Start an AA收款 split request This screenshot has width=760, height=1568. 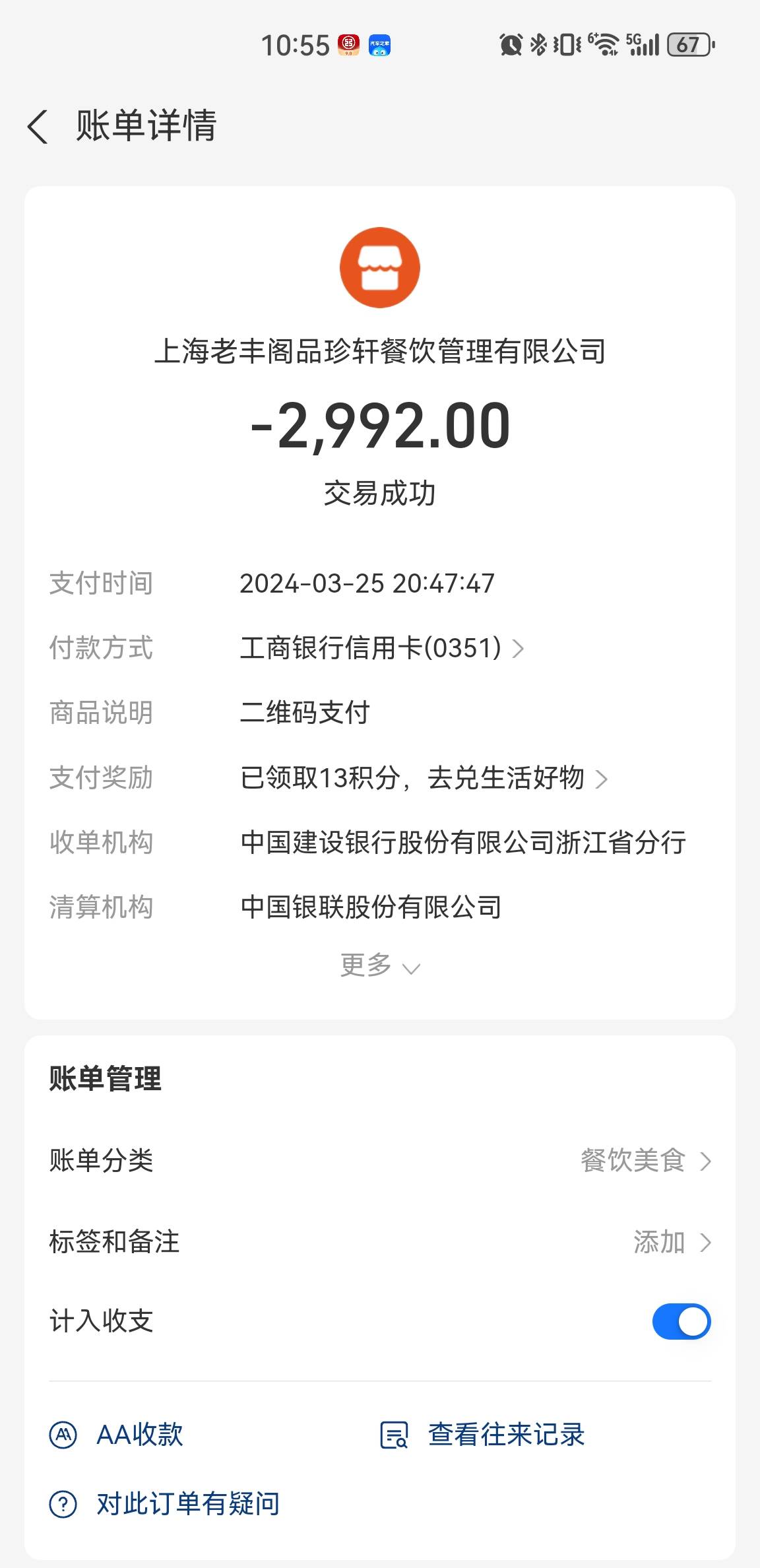tap(117, 1434)
